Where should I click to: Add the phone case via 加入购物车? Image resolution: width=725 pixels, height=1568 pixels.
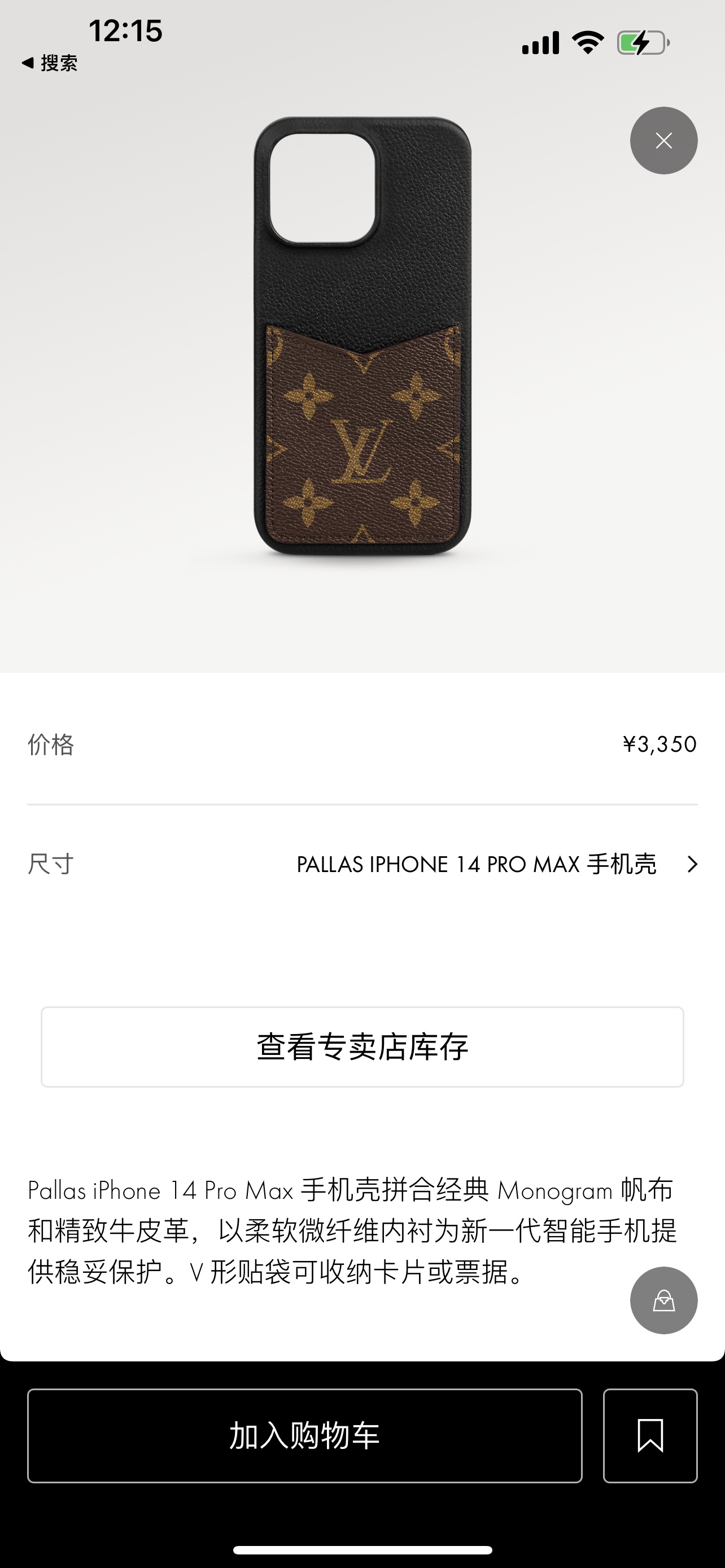pyautogui.click(x=304, y=1435)
